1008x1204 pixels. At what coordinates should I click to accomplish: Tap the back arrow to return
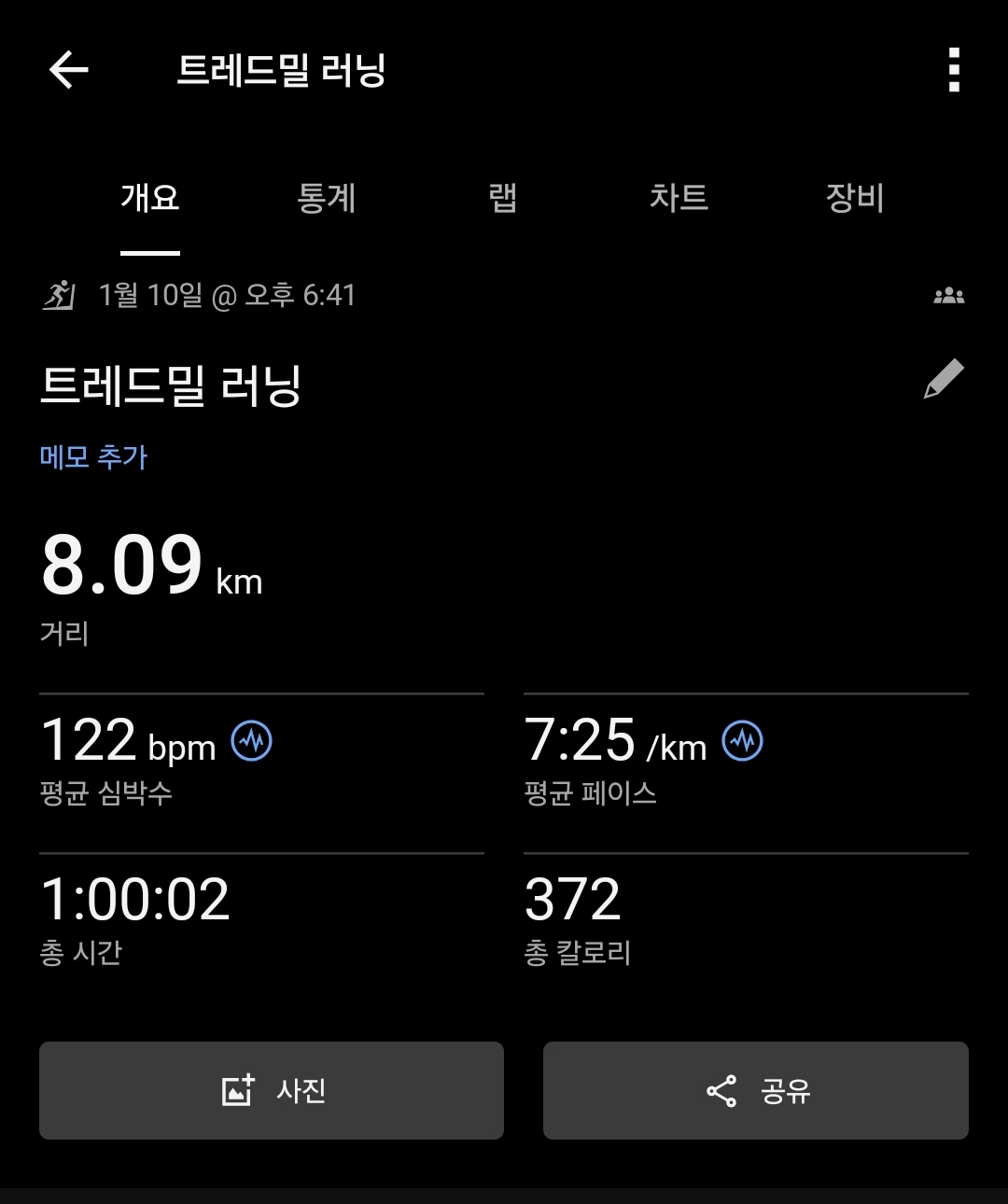pyautogui.click(x=67, y=71)
